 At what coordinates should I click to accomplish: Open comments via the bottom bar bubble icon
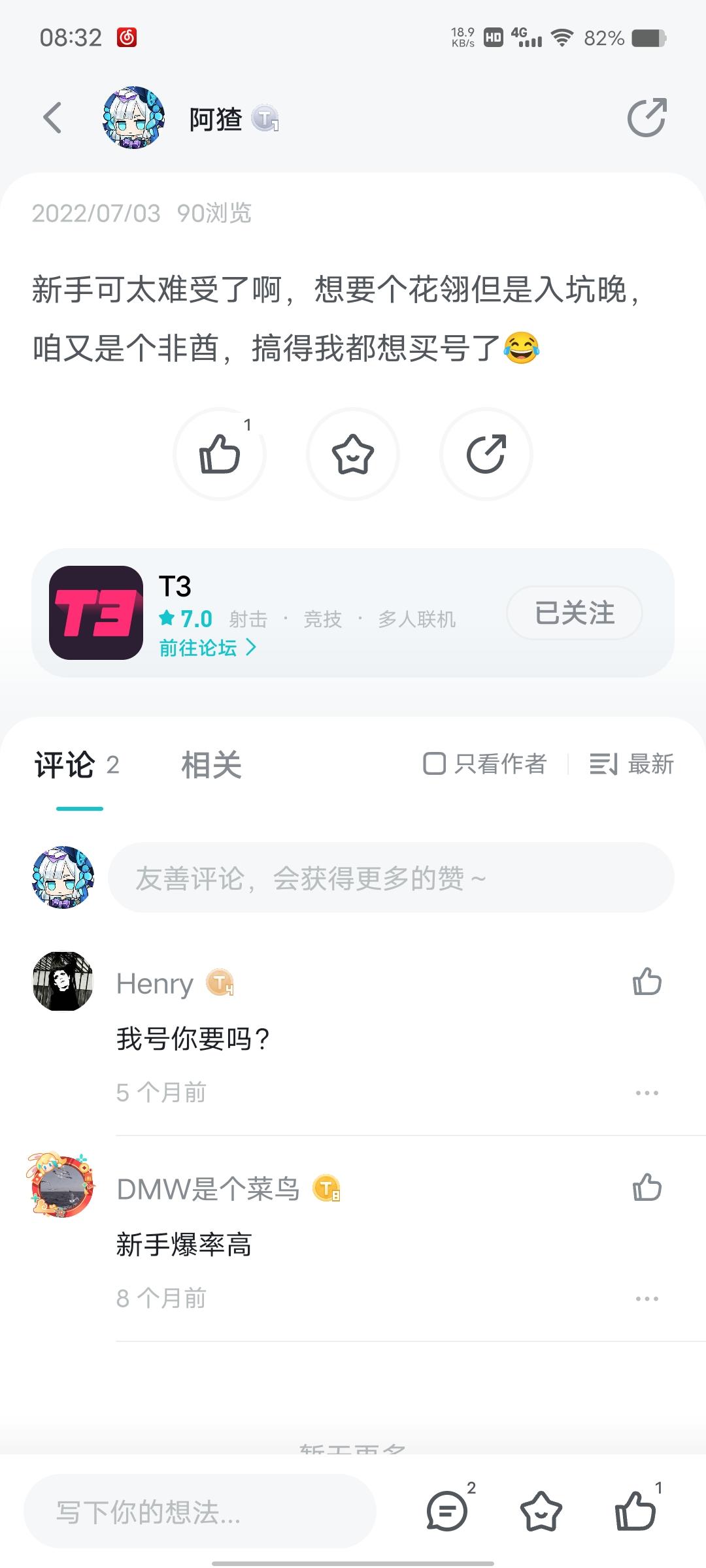coord(447,1511)
